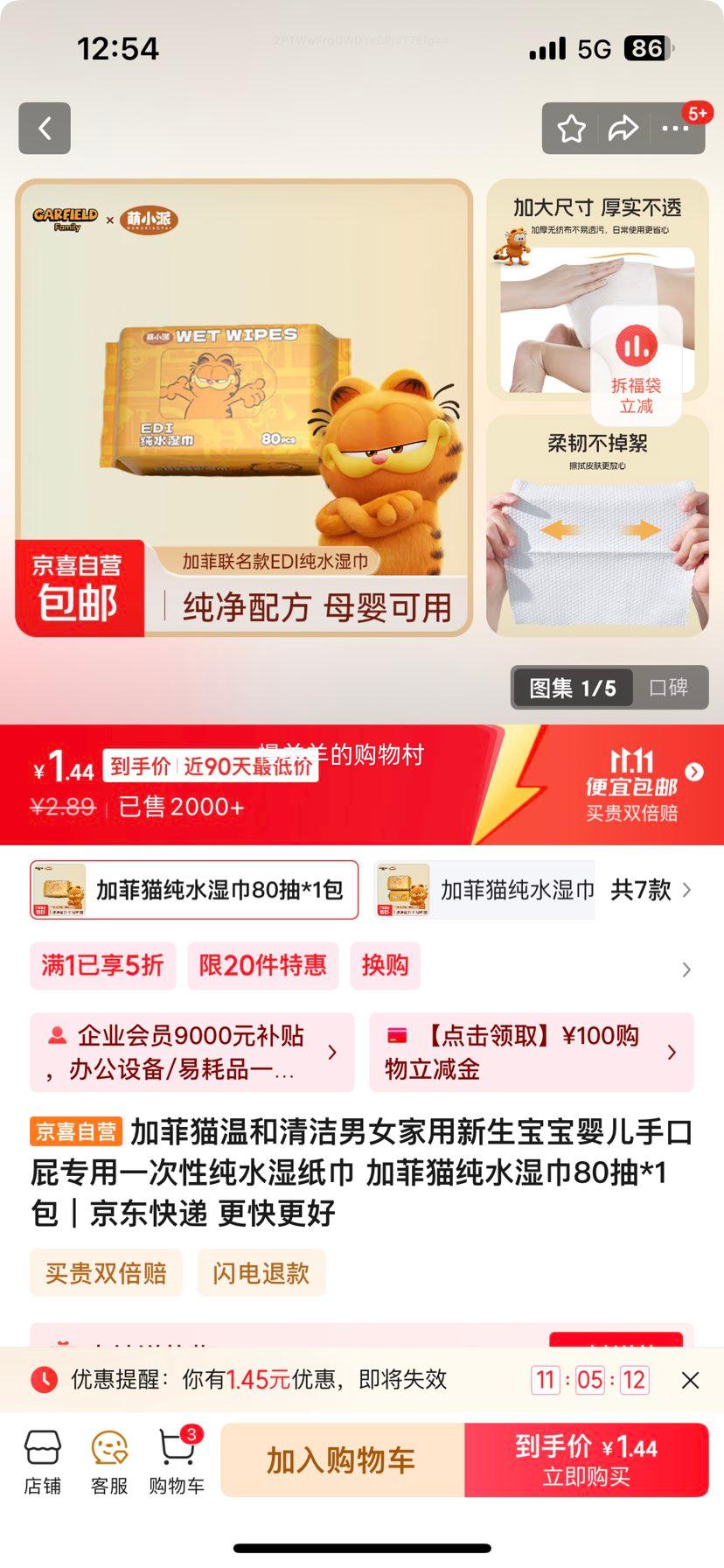The height and width of the screenshot is (1568, 724).
Task: Select 加菲猫纯水湿巾80抽*1包 variant
Action: point(194,890)
